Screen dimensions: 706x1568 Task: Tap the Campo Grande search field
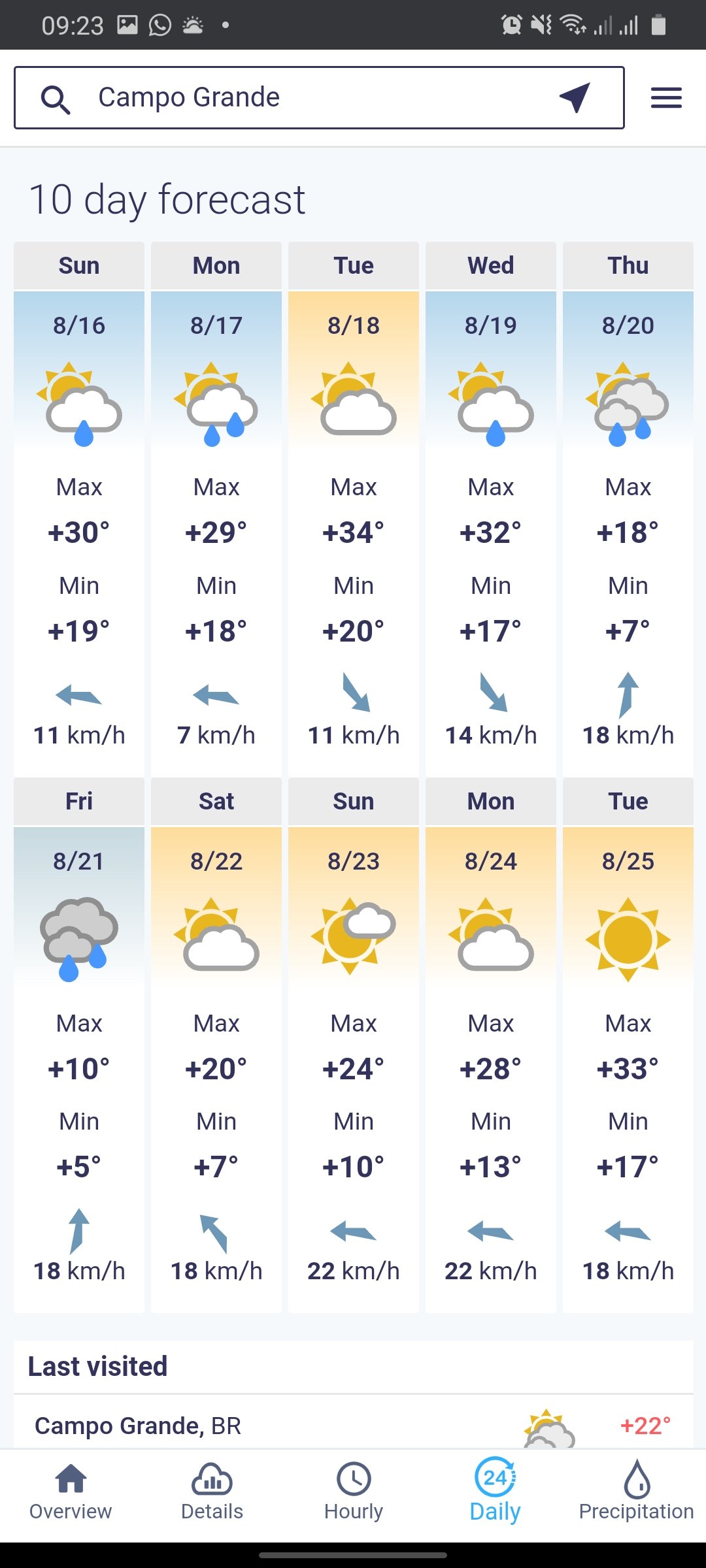(x=319, y=97)
